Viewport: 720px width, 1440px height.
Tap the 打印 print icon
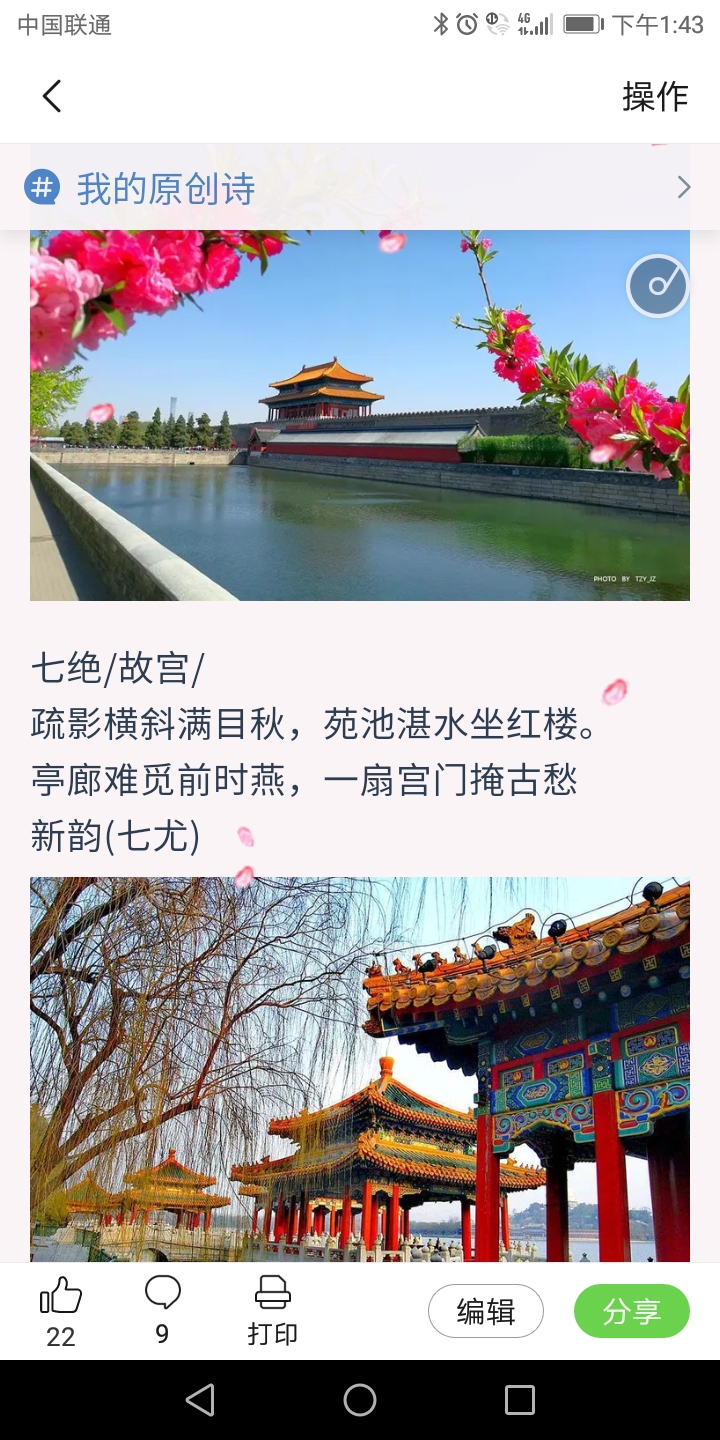pyautogui.click(x=272, y=1293)
